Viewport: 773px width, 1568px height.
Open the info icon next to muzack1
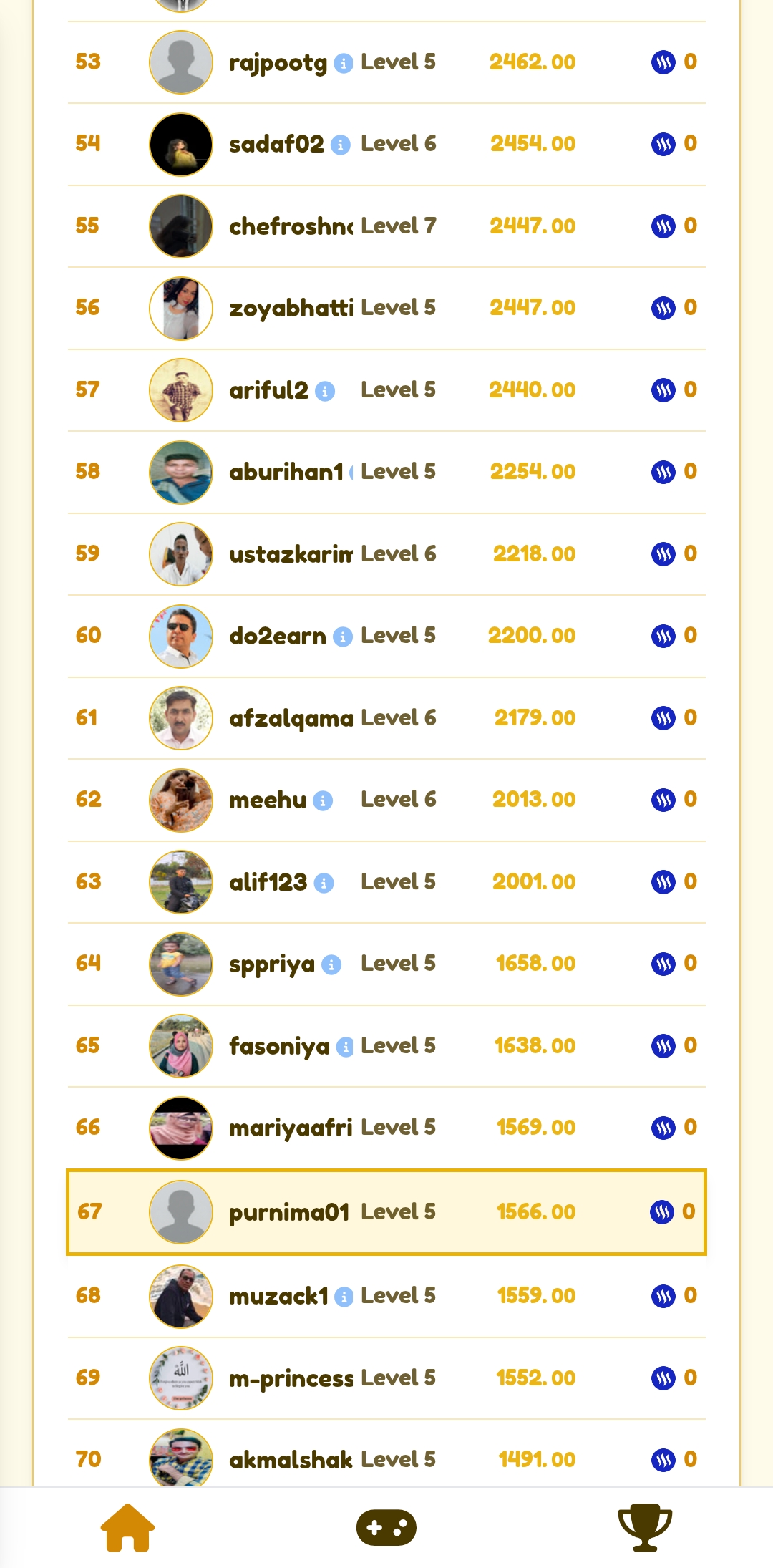tap(344, 1297)
